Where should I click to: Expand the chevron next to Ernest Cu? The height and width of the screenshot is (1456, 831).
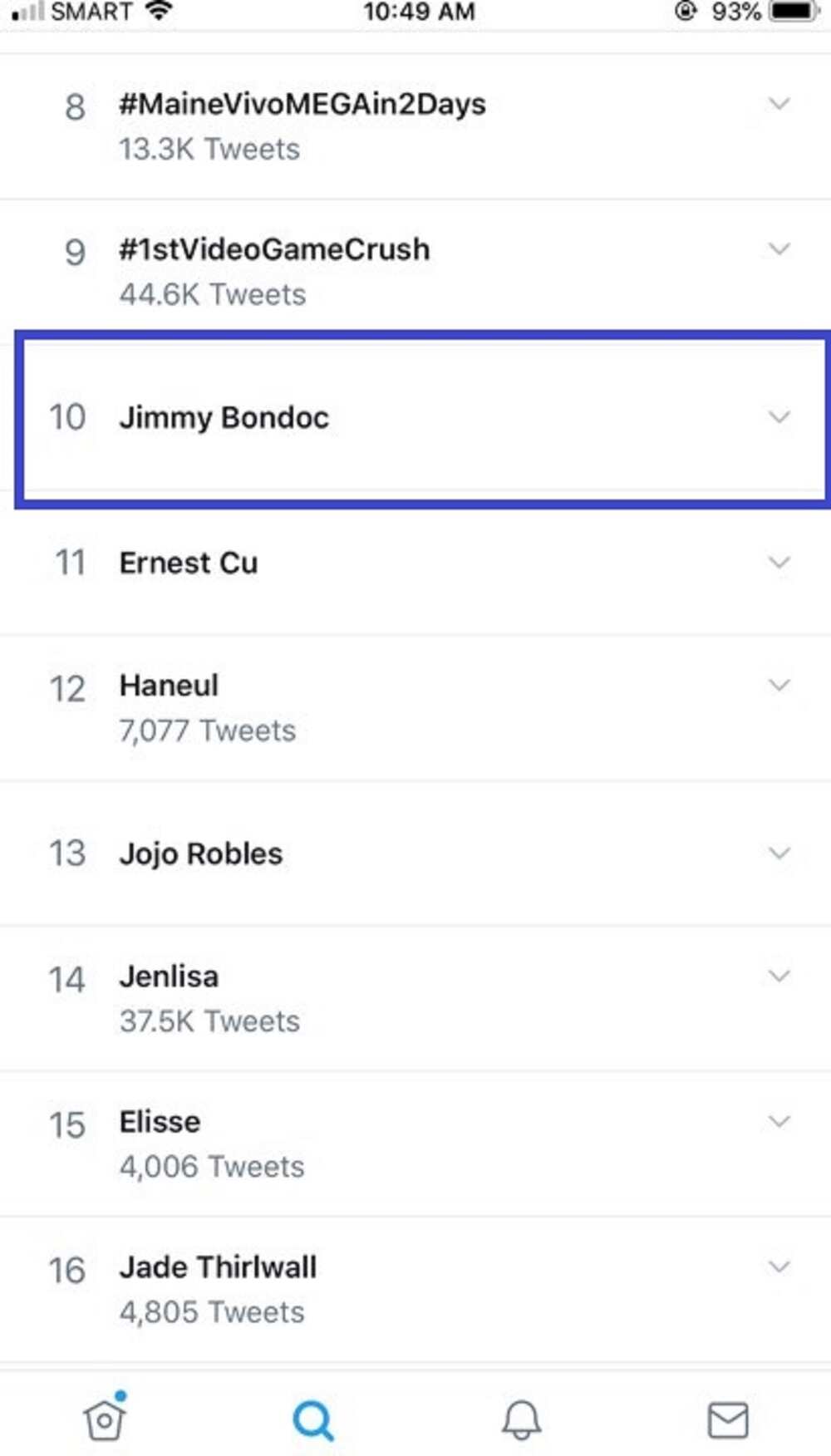(779, 562)
